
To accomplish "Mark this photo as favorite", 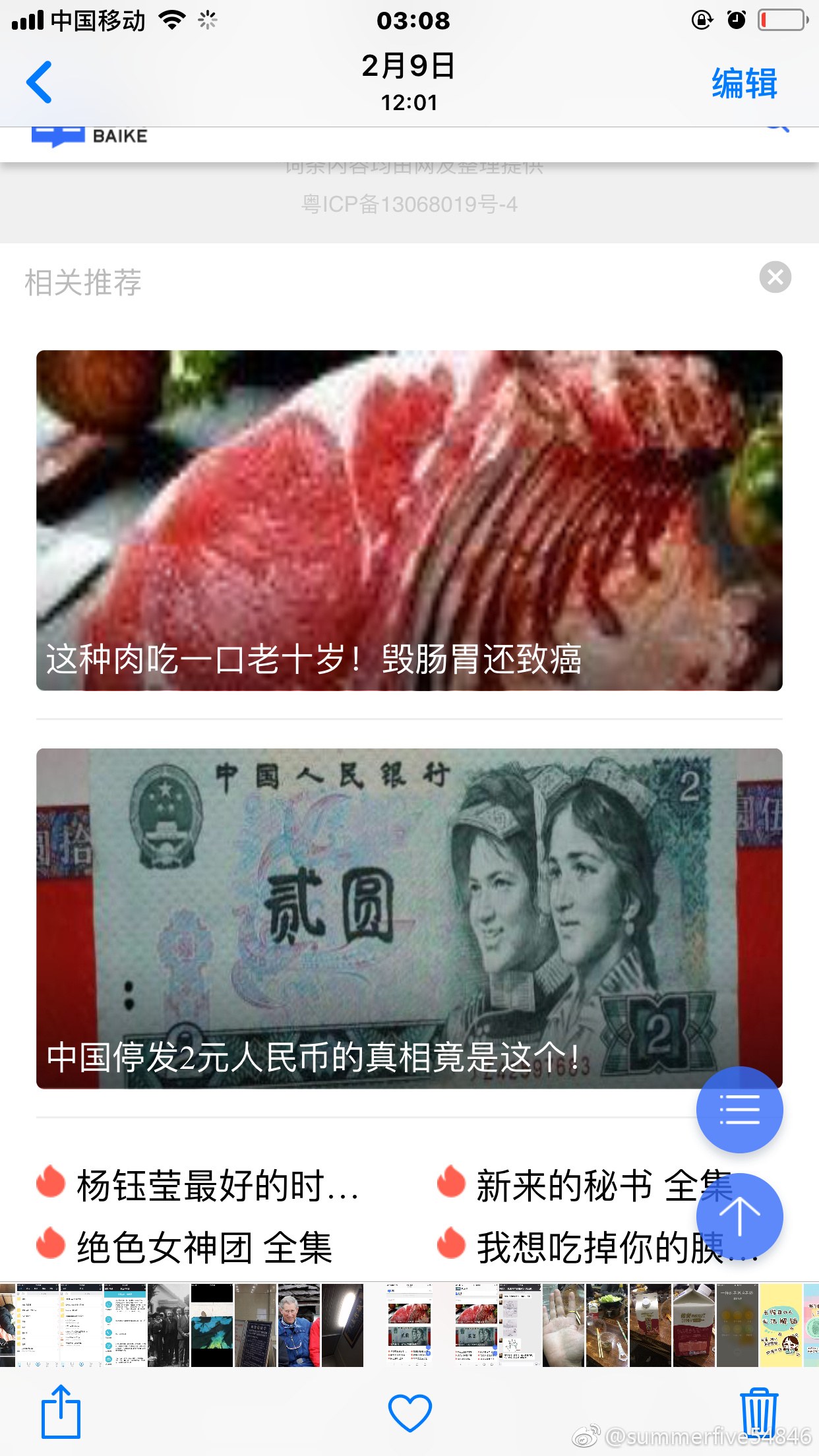I will (409, 1412).
